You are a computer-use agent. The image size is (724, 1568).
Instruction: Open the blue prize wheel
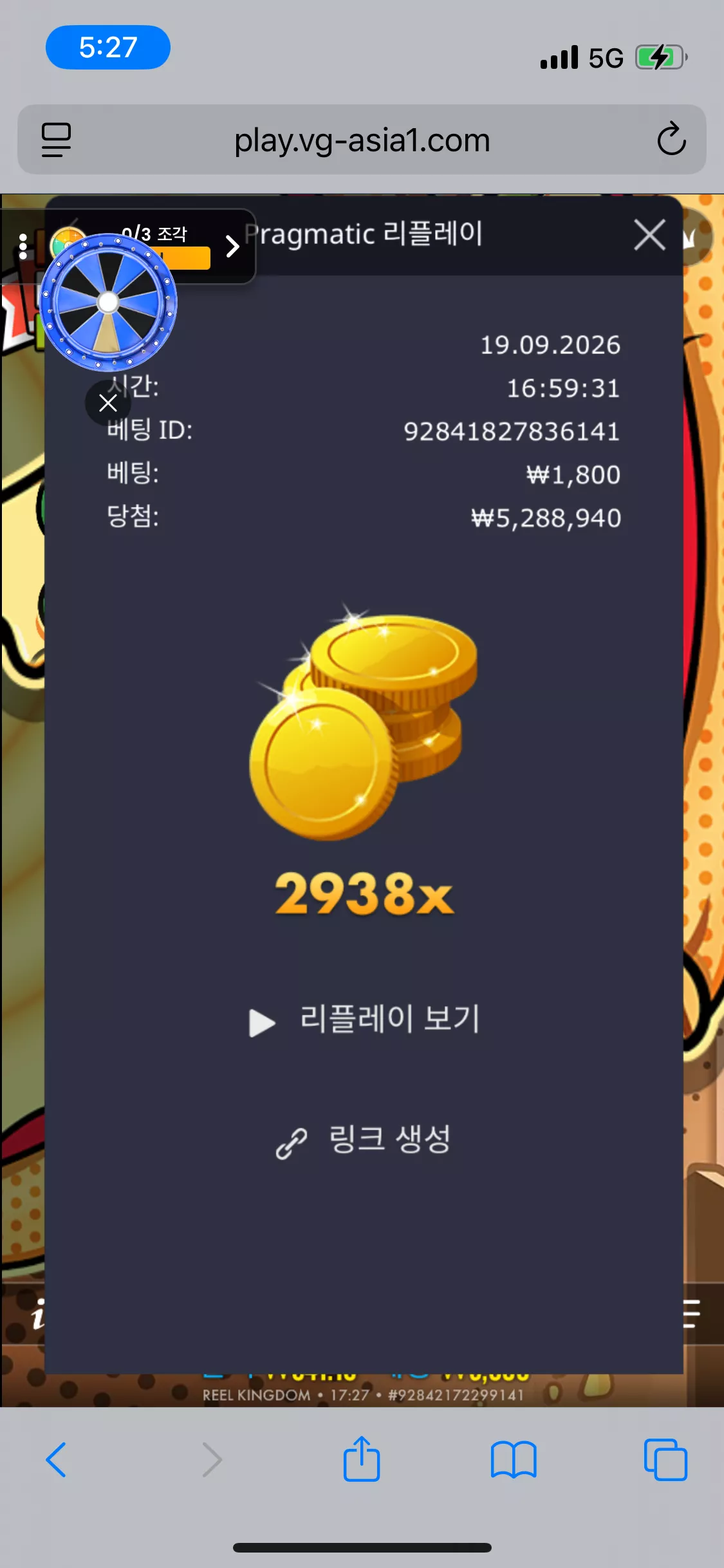tap(108, 302)
